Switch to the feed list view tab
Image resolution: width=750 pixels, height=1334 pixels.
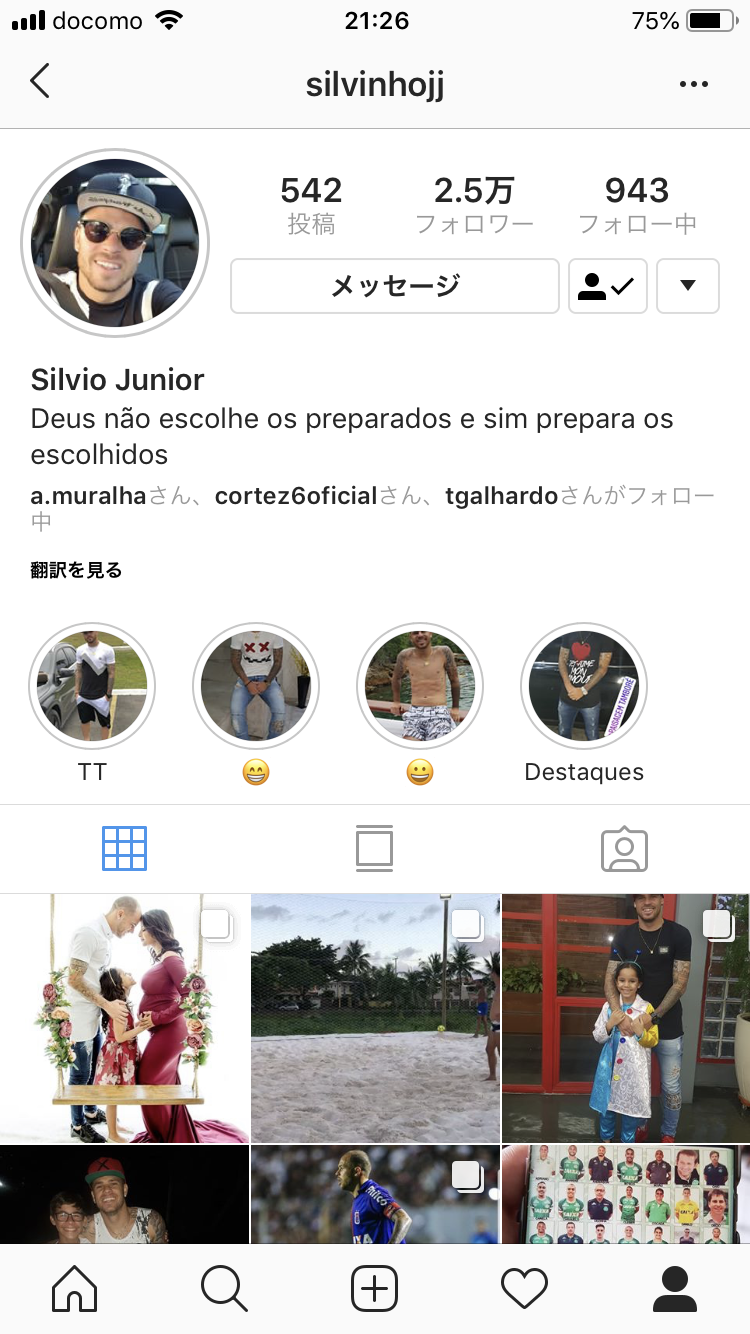point(374,849)
